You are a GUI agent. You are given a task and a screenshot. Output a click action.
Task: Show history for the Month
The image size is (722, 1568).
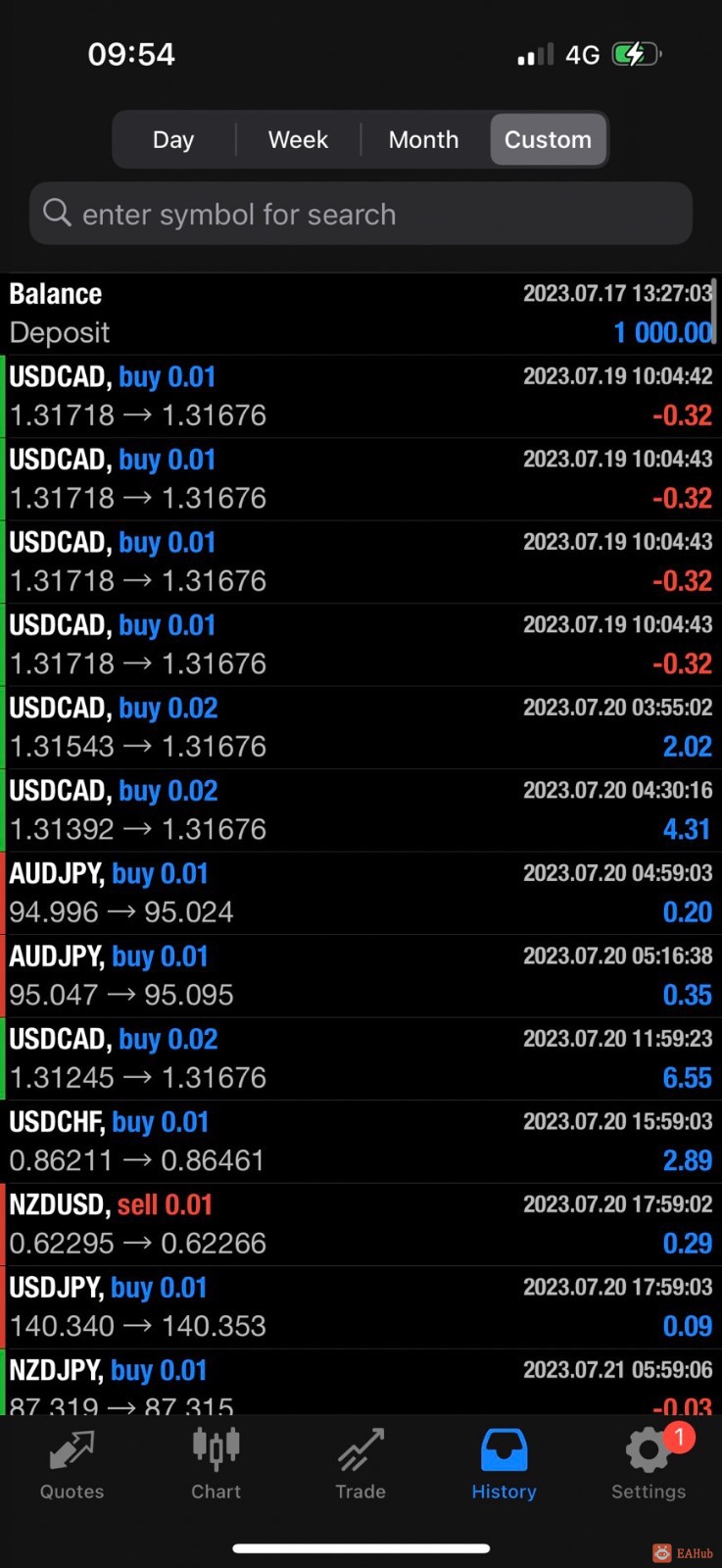pyautogui.click(x=423, y=139)
